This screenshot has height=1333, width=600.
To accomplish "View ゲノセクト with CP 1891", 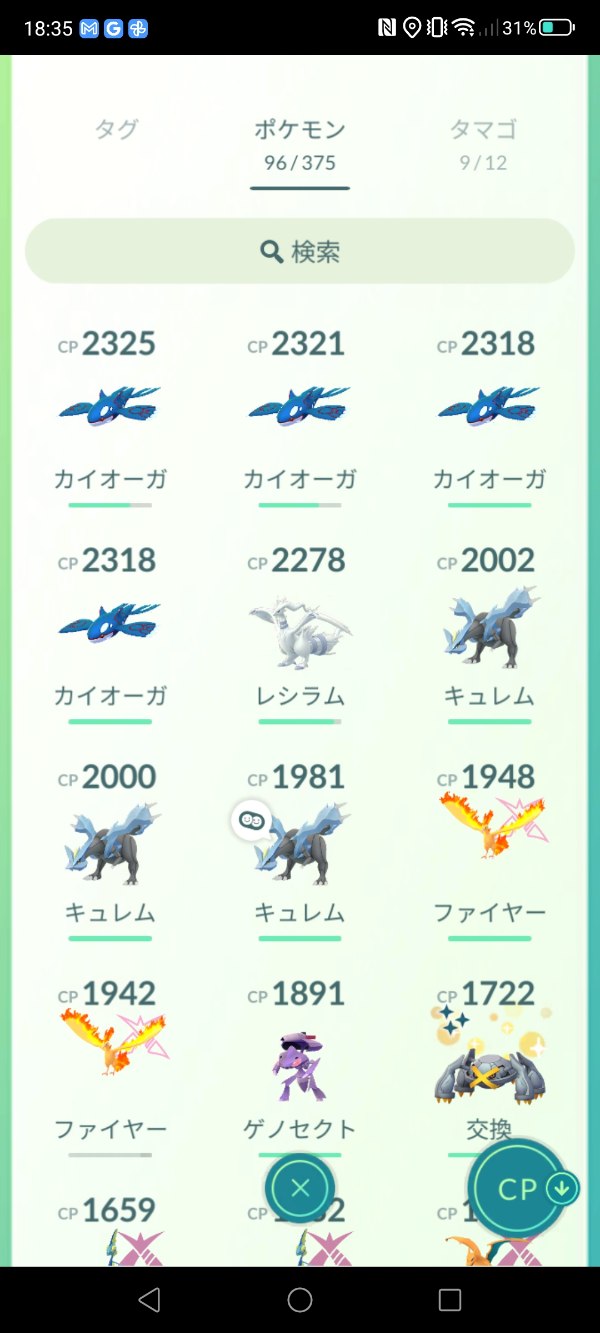I will (300, 1060).
